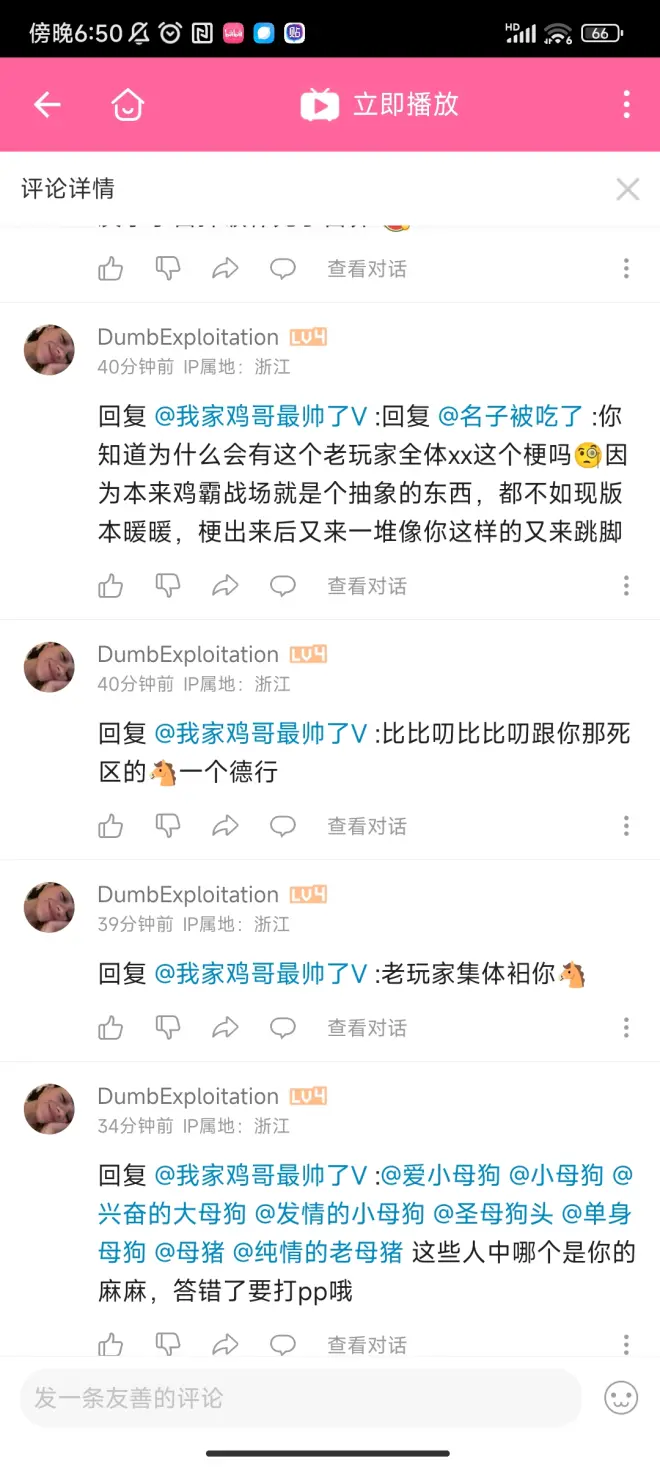View conversation for the 比比叨比比叨 comment
Viewport: 660px width, 1467px height.
tap(366, 826)
